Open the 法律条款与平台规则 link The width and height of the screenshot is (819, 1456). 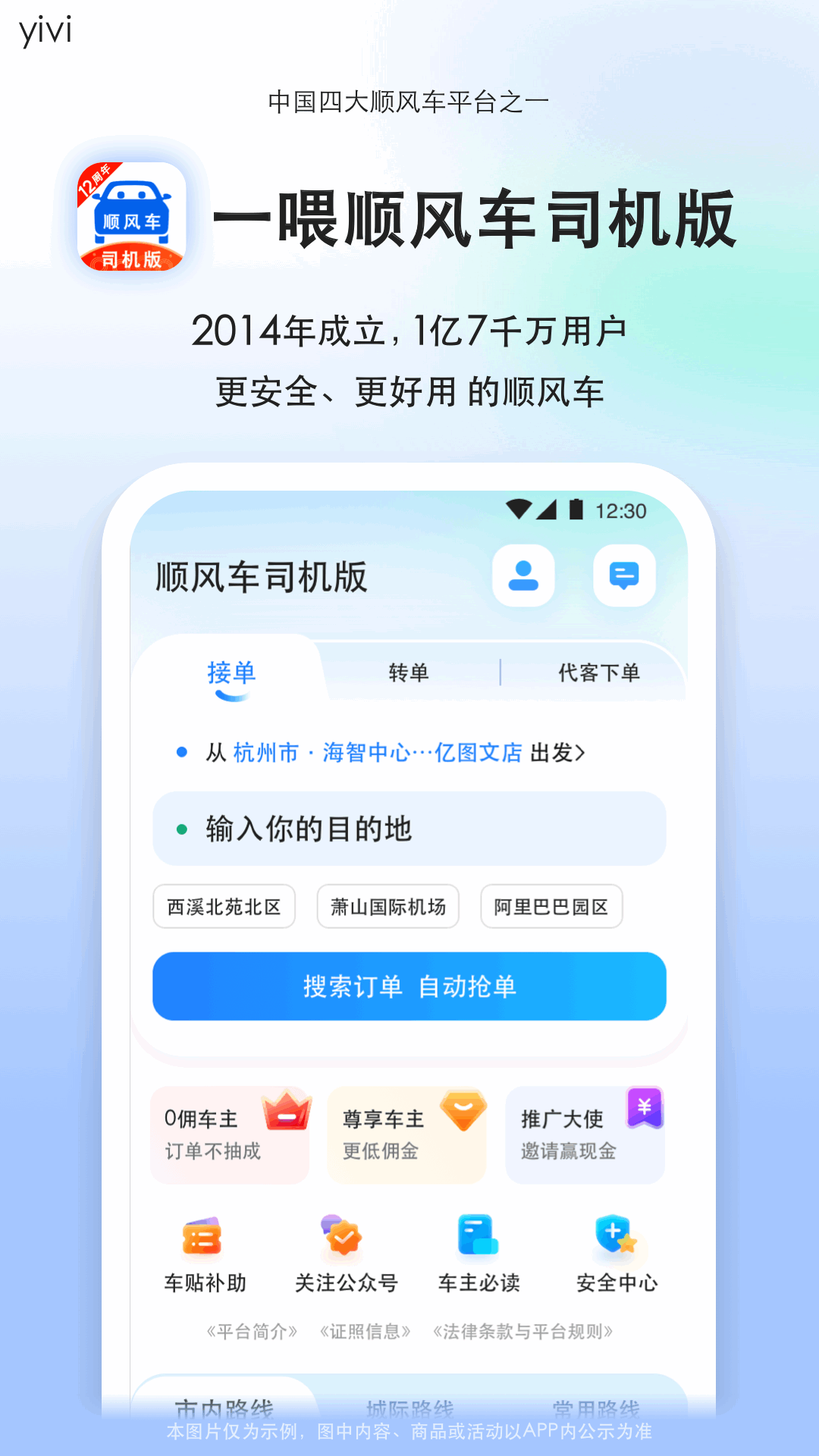[x=524, y=1332]
